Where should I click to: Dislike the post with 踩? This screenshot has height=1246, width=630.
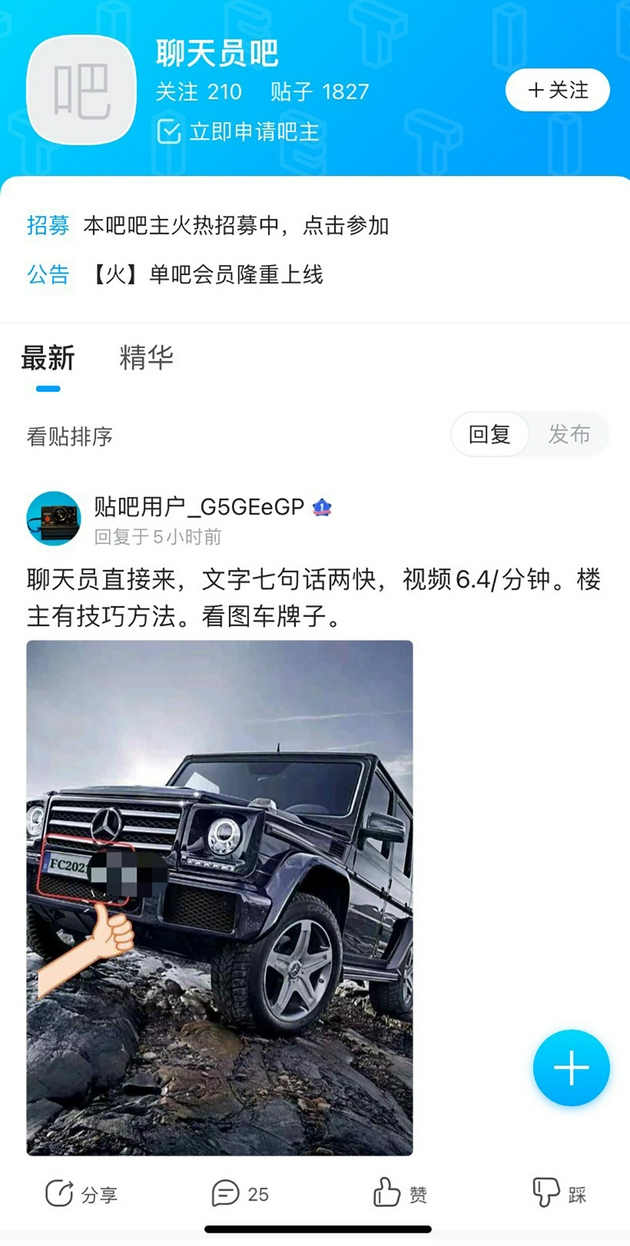pyautogui.click(x=559, y=1193)
